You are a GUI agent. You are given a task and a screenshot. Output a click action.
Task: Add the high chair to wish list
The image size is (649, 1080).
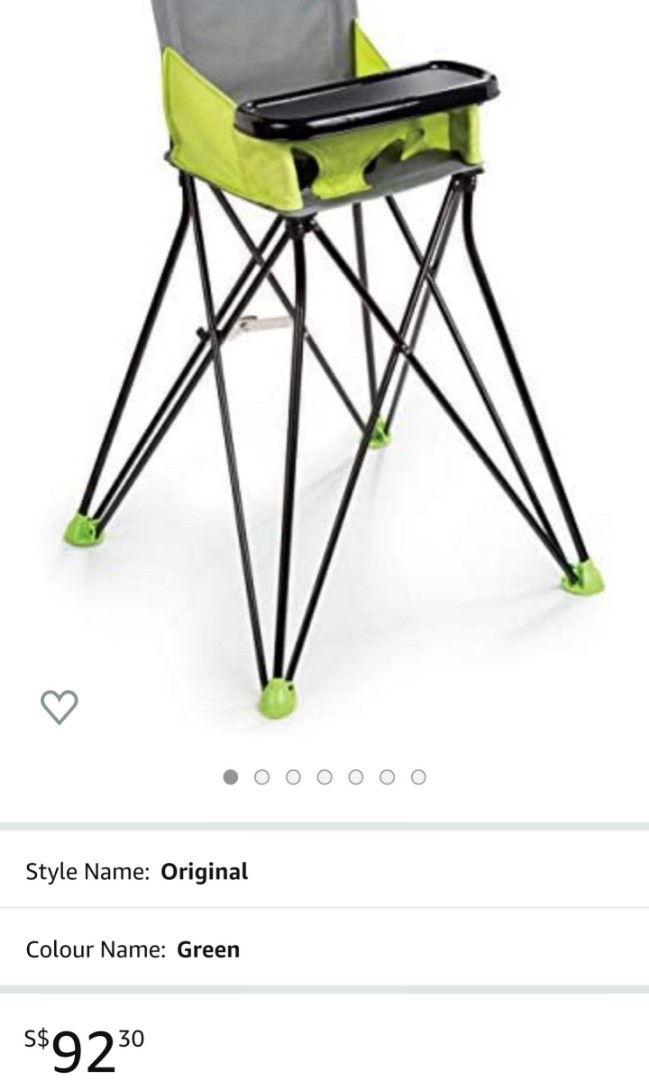click(59, 707)
